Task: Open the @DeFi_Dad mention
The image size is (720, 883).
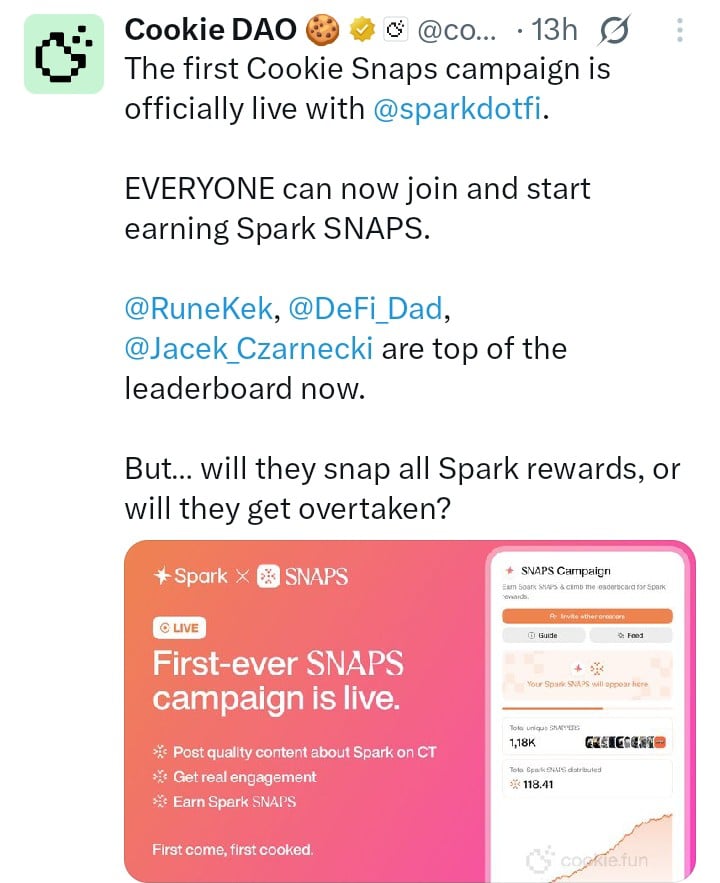Action: click(x=364, y=309)
